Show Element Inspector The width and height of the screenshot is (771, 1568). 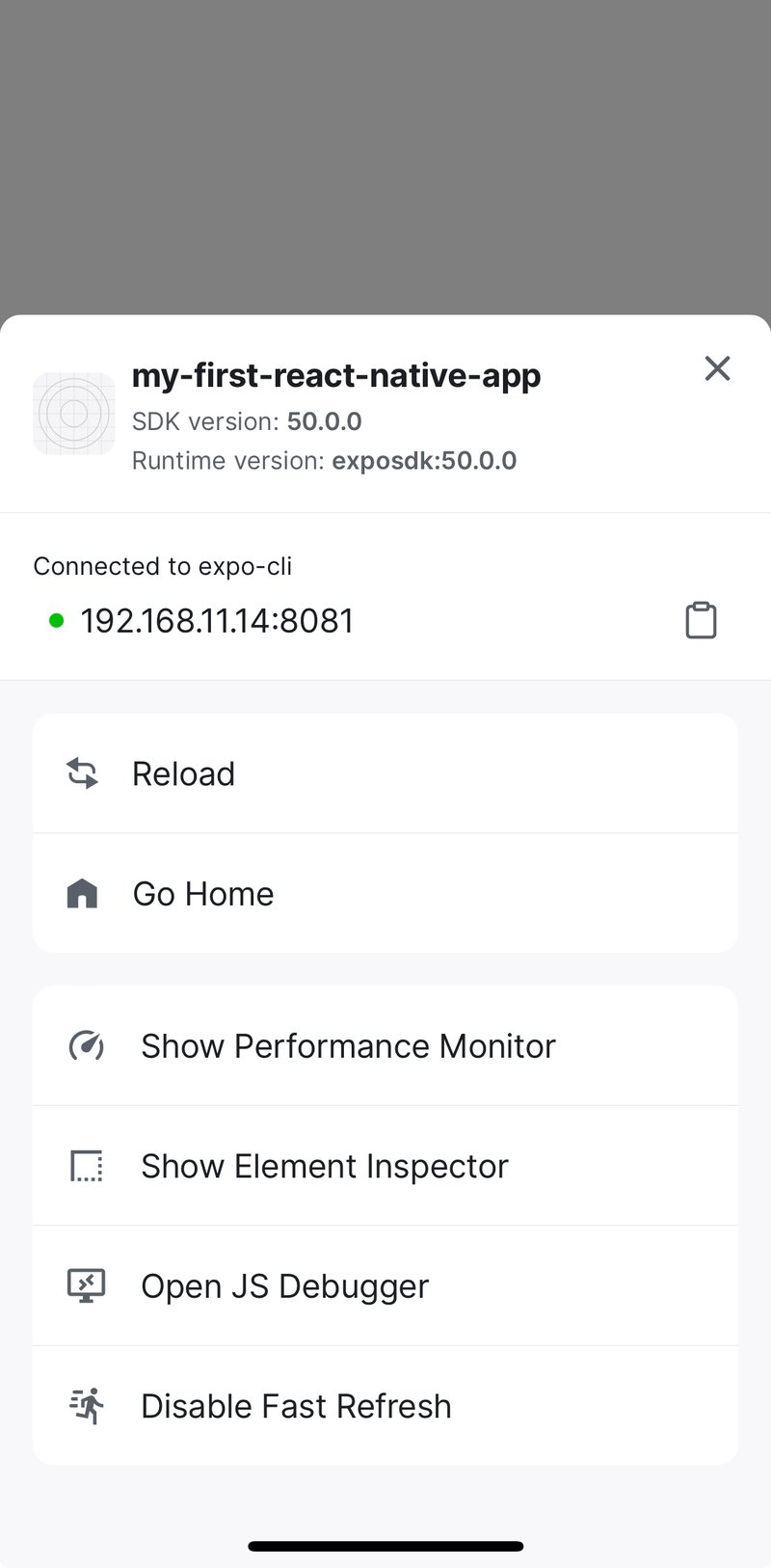point(385,1166)
